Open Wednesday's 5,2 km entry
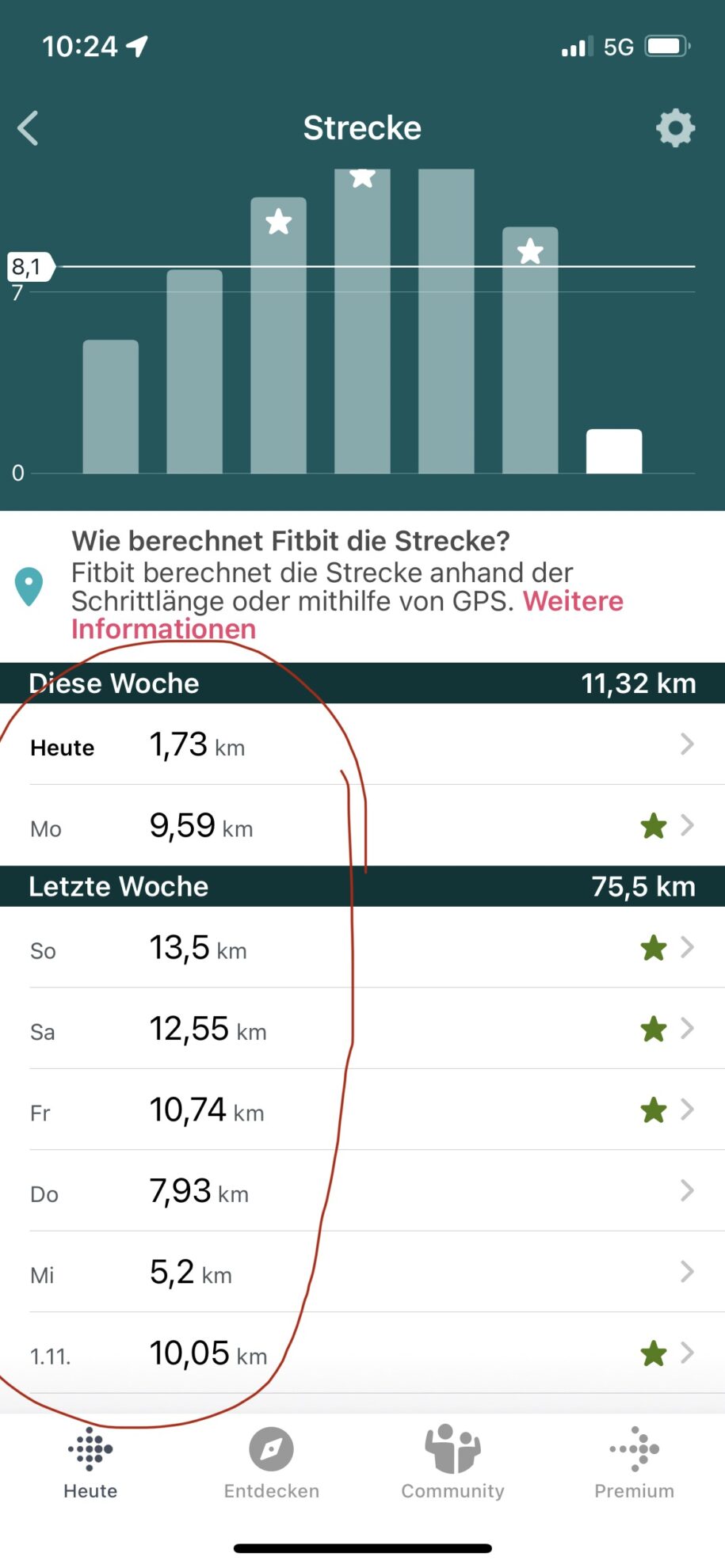Viewport: 725px width, 1568px height. click(x=362, y=1273)
